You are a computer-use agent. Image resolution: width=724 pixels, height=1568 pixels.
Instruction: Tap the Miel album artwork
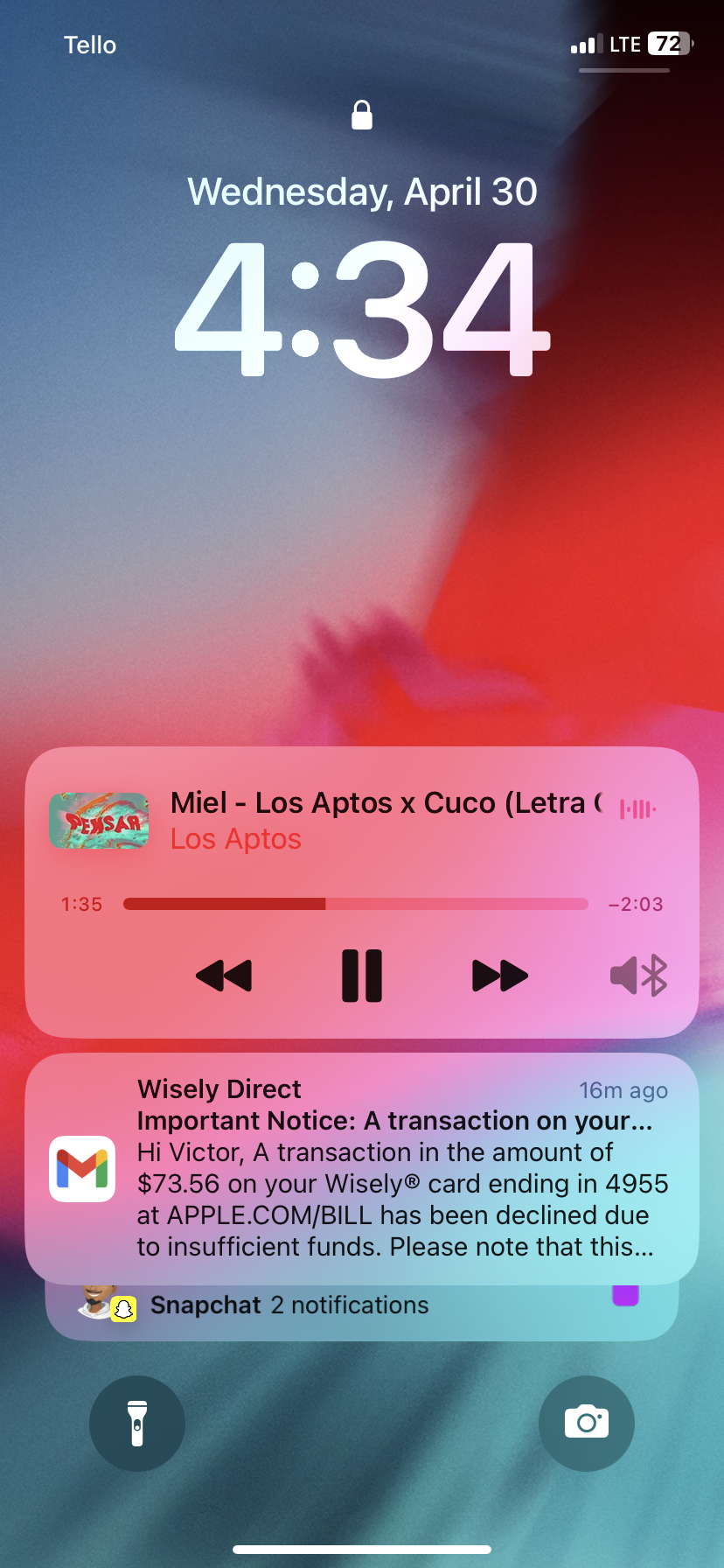(x=99, y=821)
